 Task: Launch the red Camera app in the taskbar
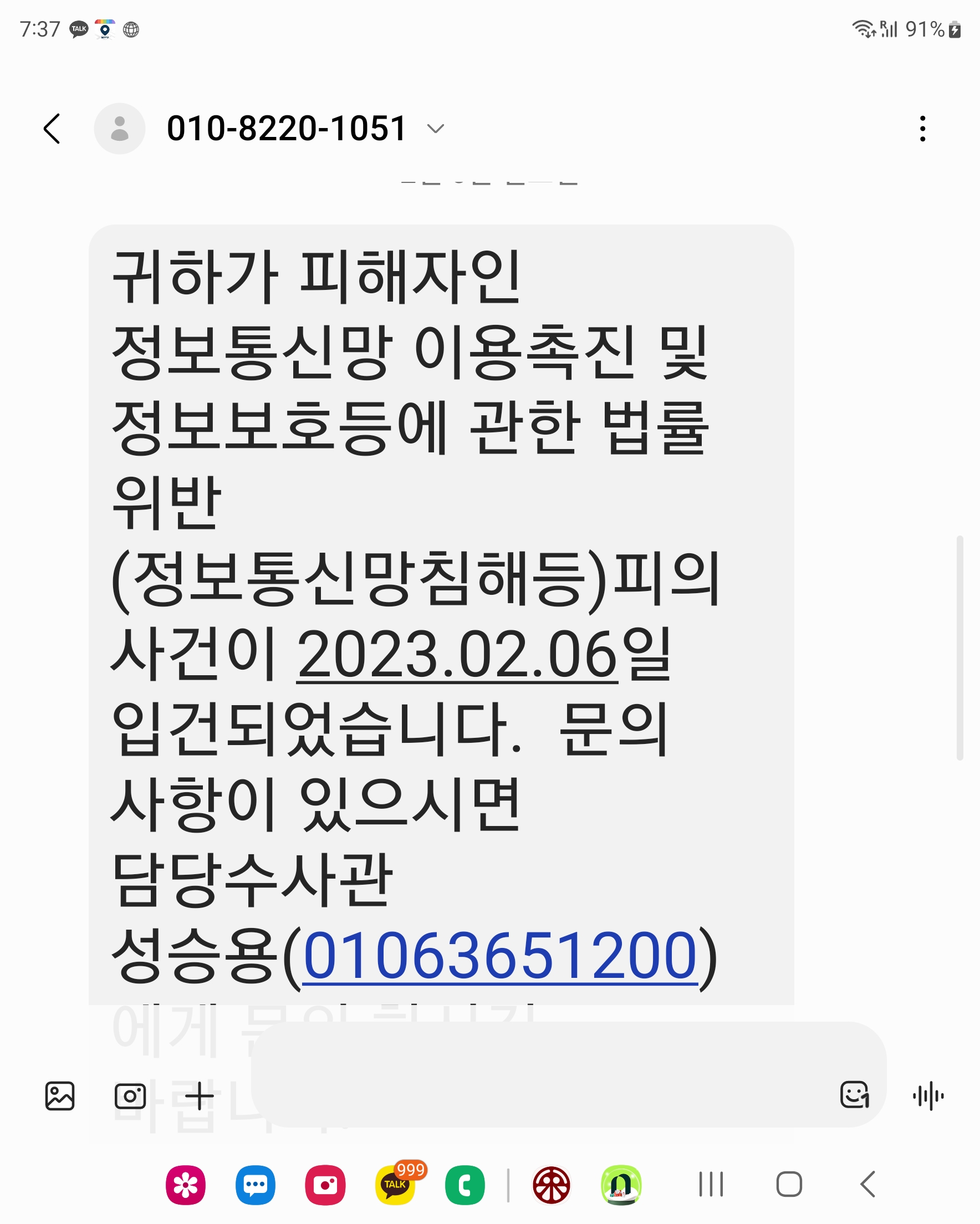(325, 1185)
